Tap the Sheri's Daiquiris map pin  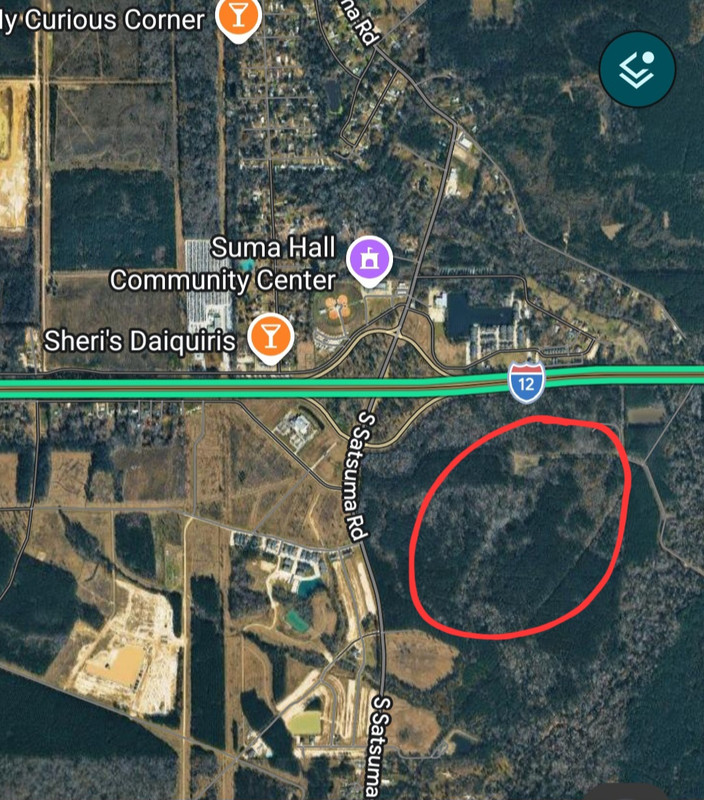click(x=268, y=337)
